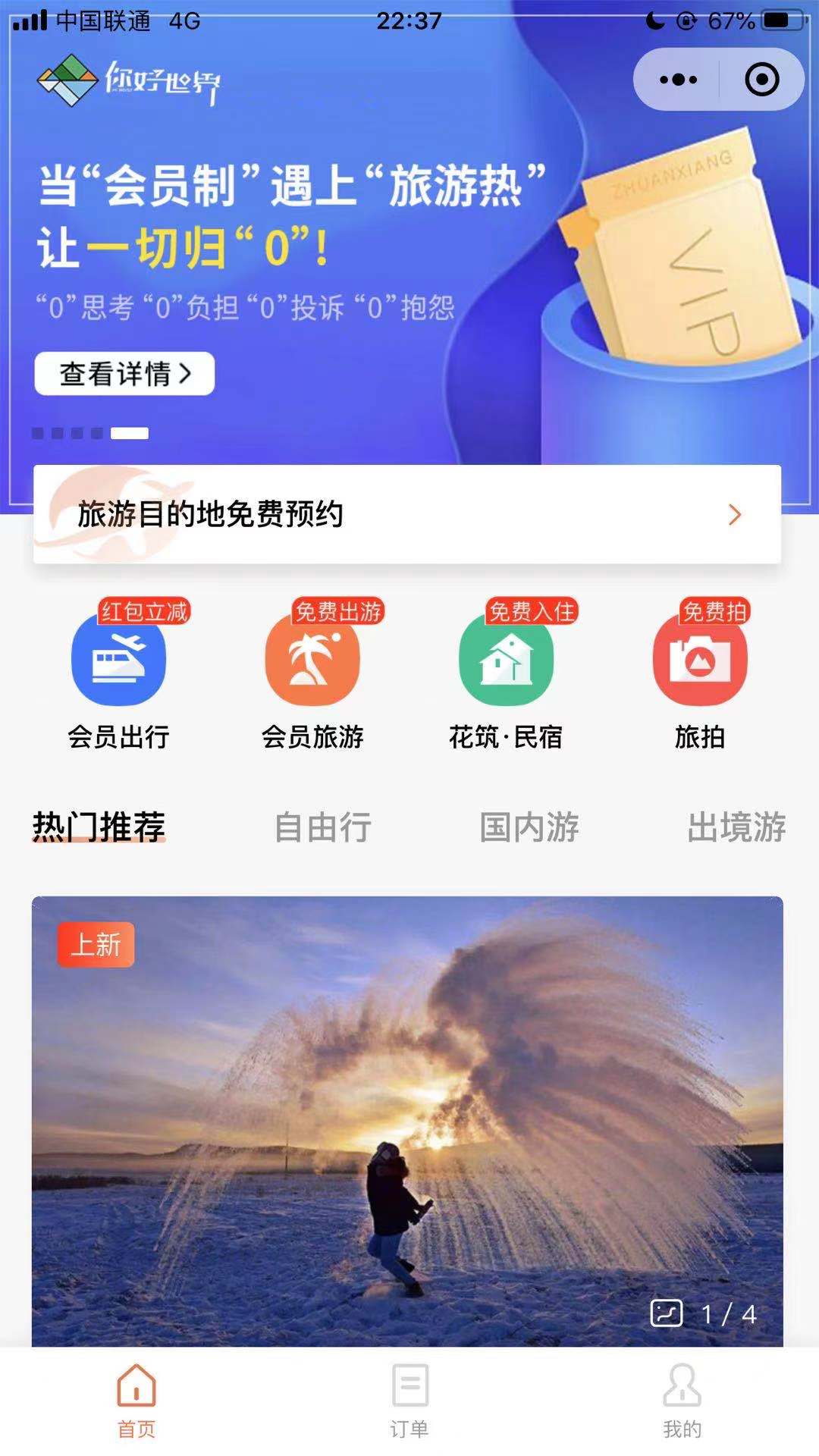Open the 订单 tab
Image resolution: width=819 pixels, height=1456 pixels.
(x=409, y=1401)
